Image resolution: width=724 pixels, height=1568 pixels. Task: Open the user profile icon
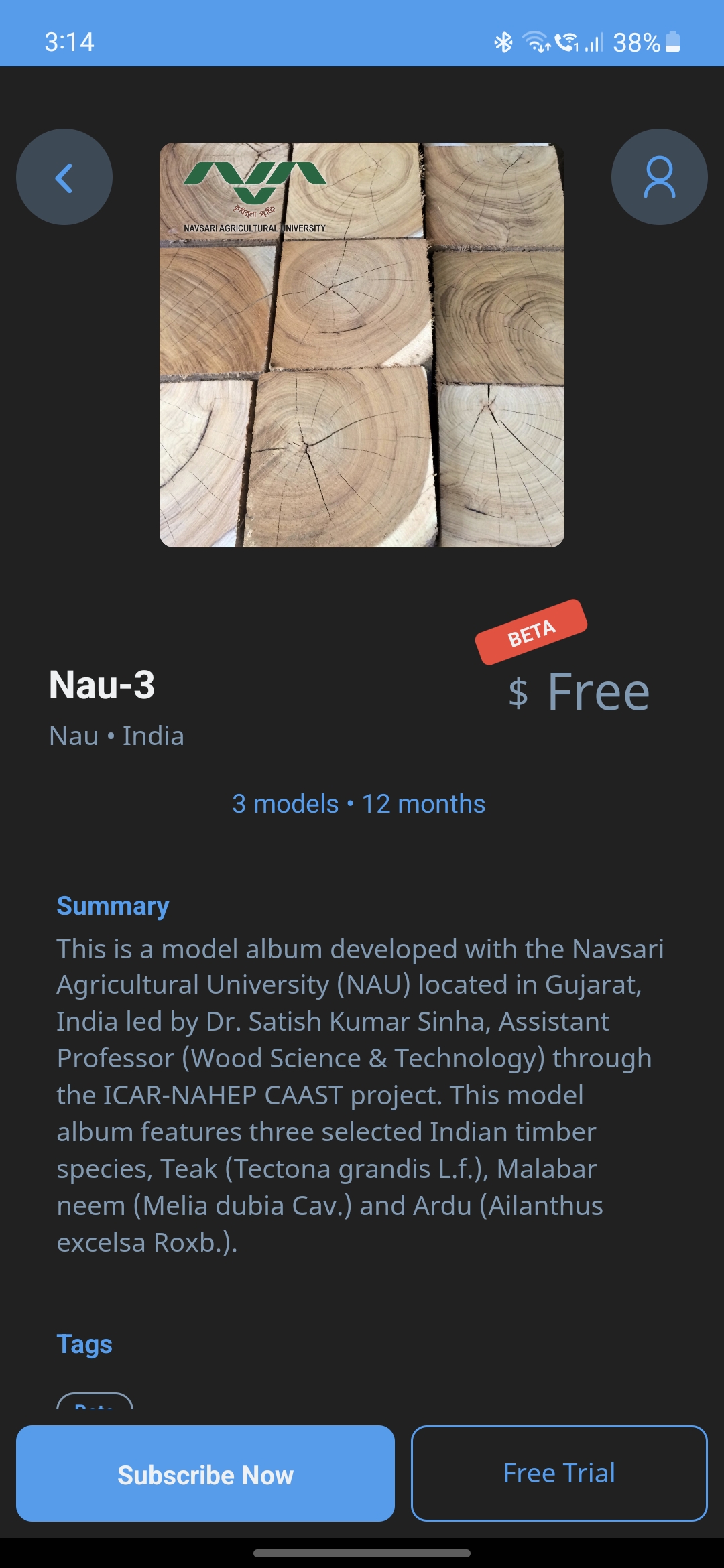click(659, 178)
